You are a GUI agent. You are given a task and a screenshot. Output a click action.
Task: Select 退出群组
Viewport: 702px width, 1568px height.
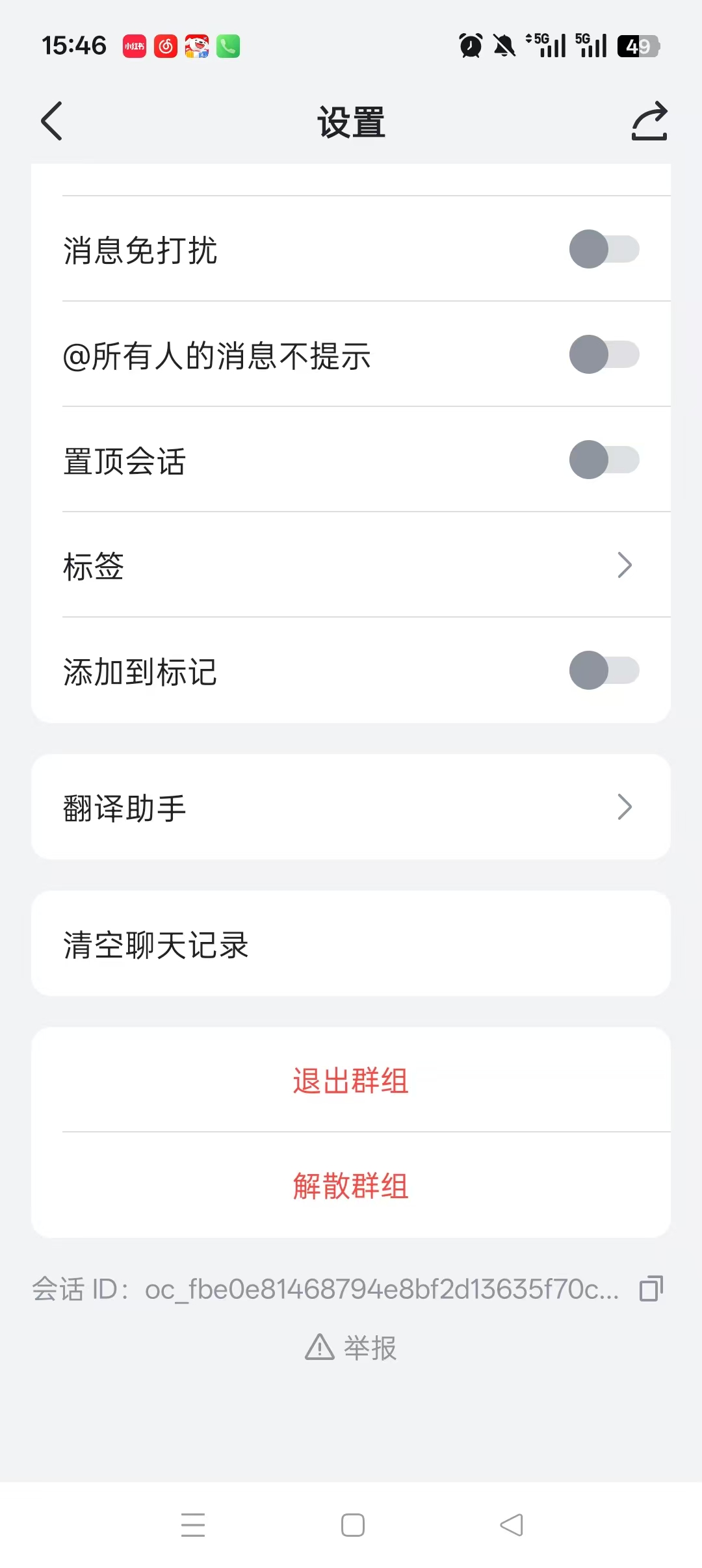(x=351, y=1080)
